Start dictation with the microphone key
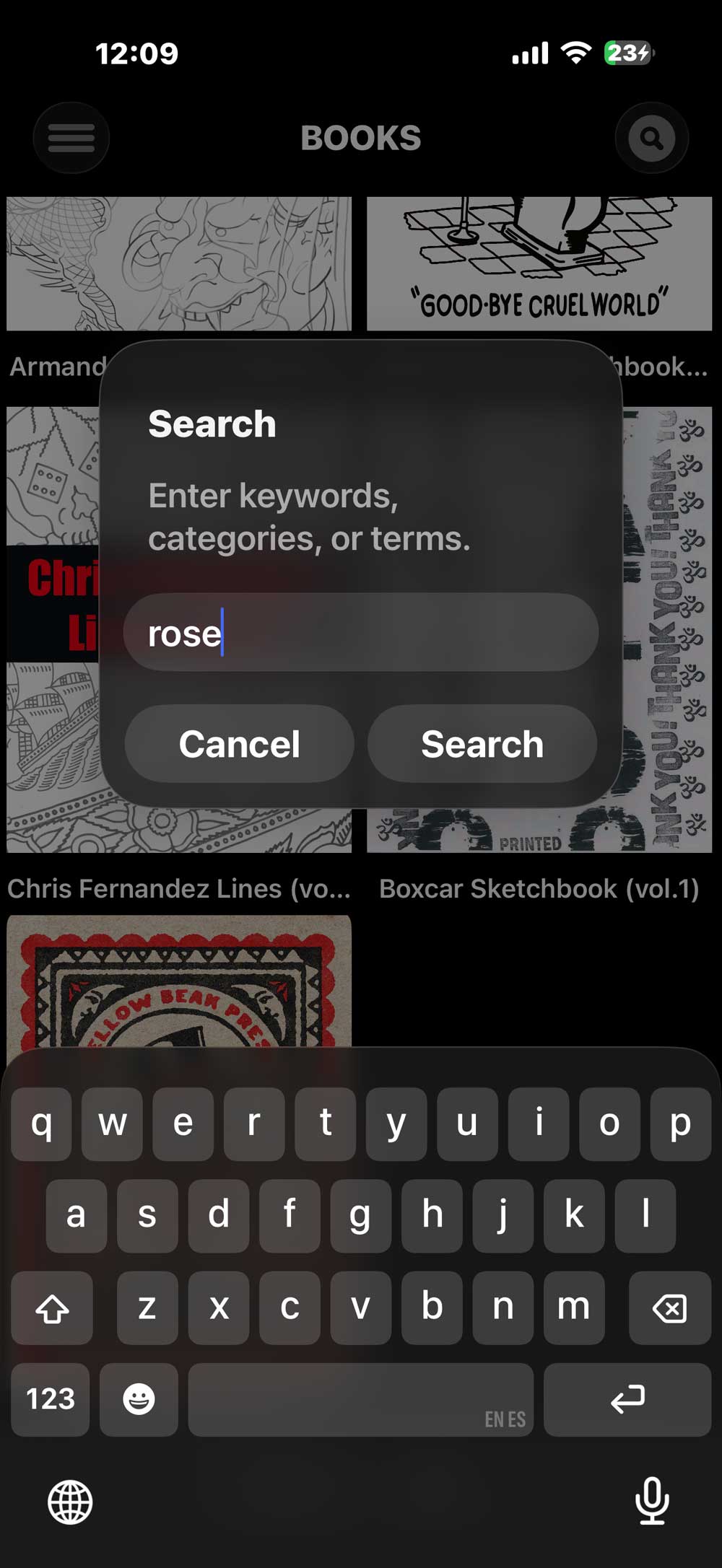This screenshot has height=1568, width=722. (651, 1501)
